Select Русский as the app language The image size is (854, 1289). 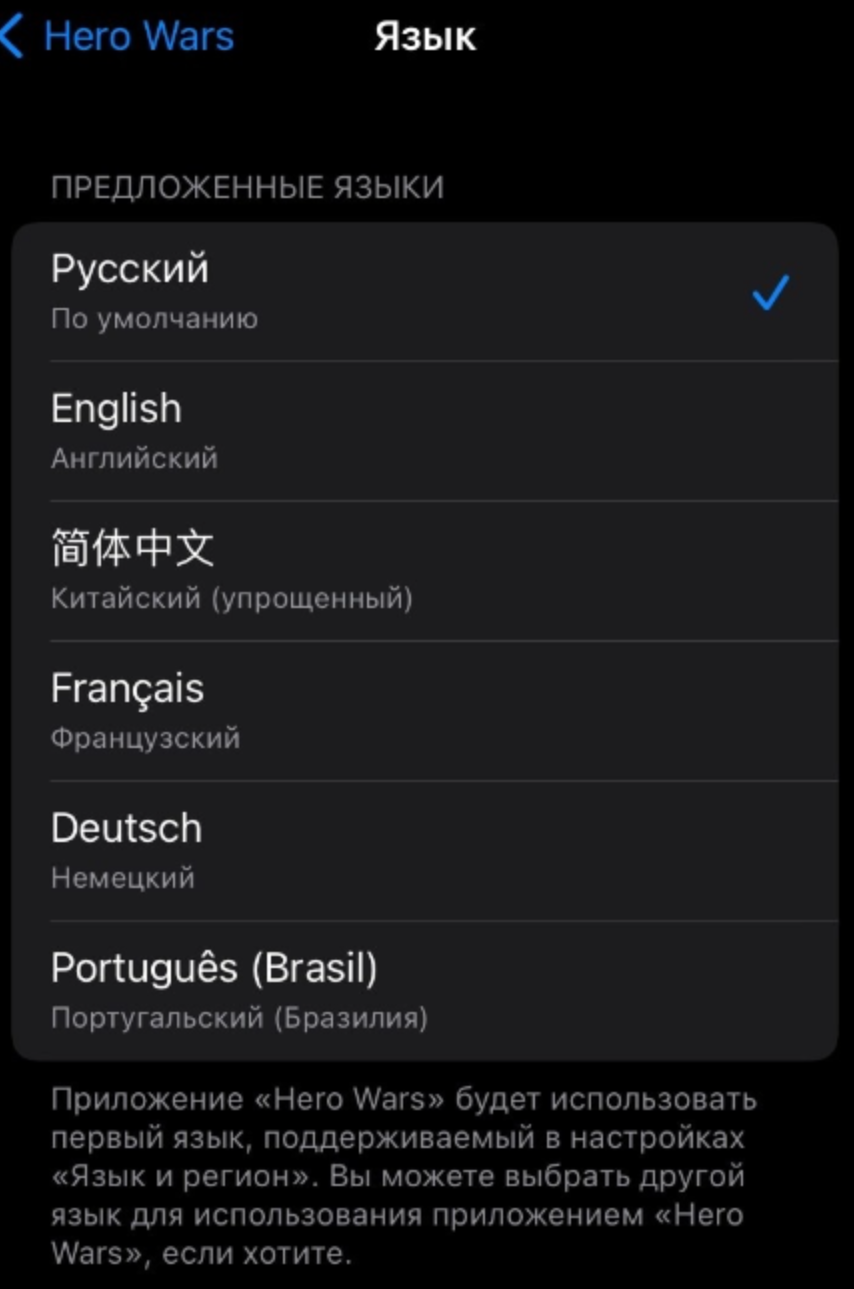[424, 291]
